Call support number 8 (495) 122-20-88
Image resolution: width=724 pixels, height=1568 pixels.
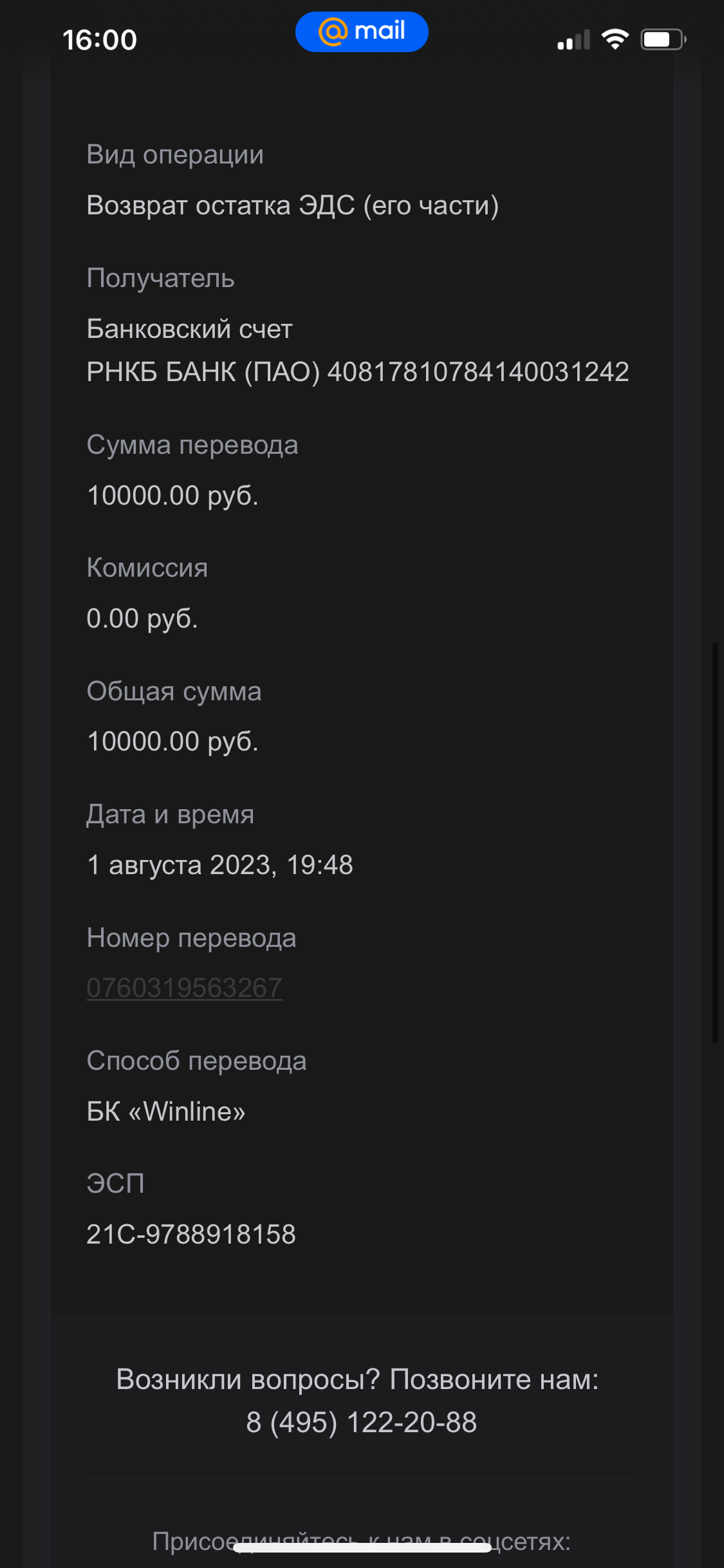[361, 1422]
